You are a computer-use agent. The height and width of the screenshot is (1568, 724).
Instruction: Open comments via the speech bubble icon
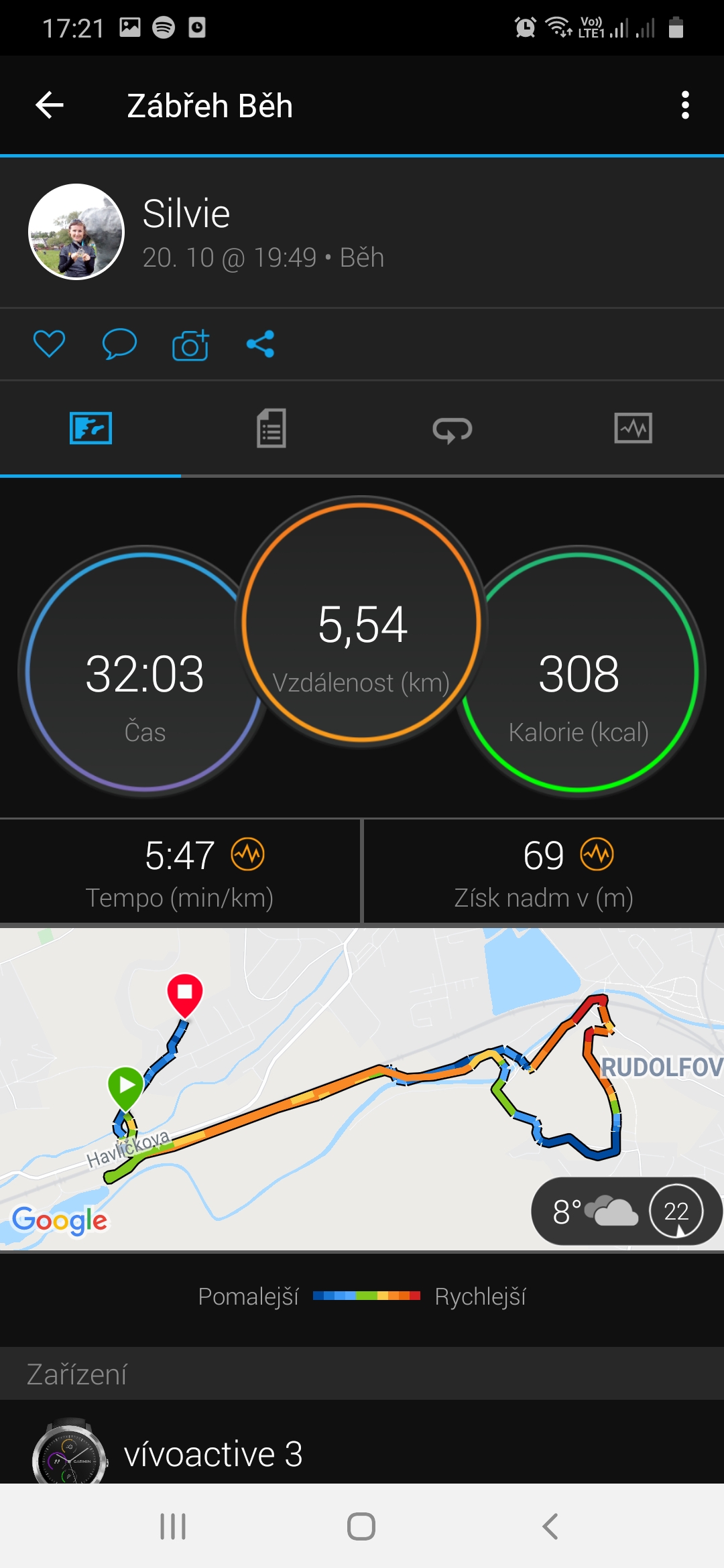tap(119, 344)
